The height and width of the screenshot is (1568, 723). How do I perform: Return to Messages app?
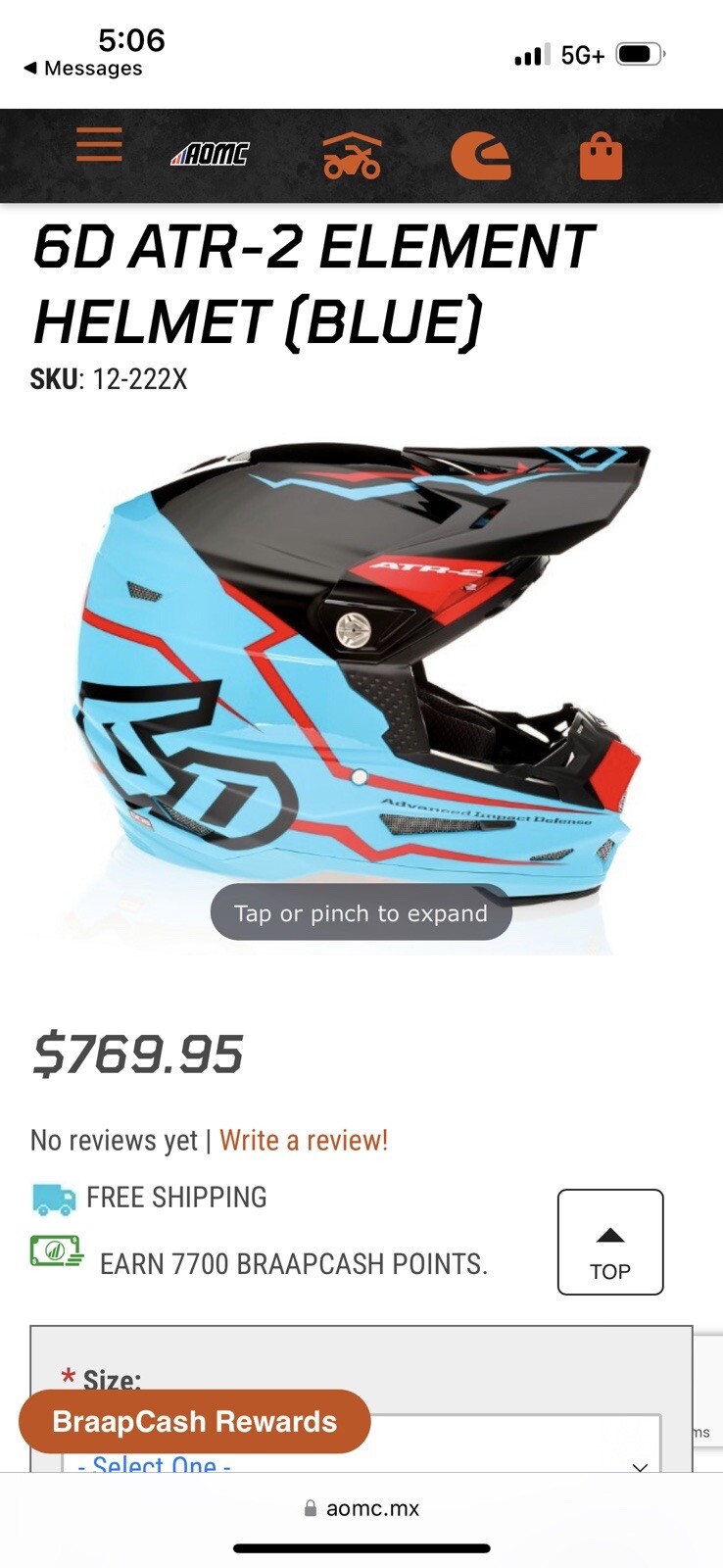click(x=83, y=69)
